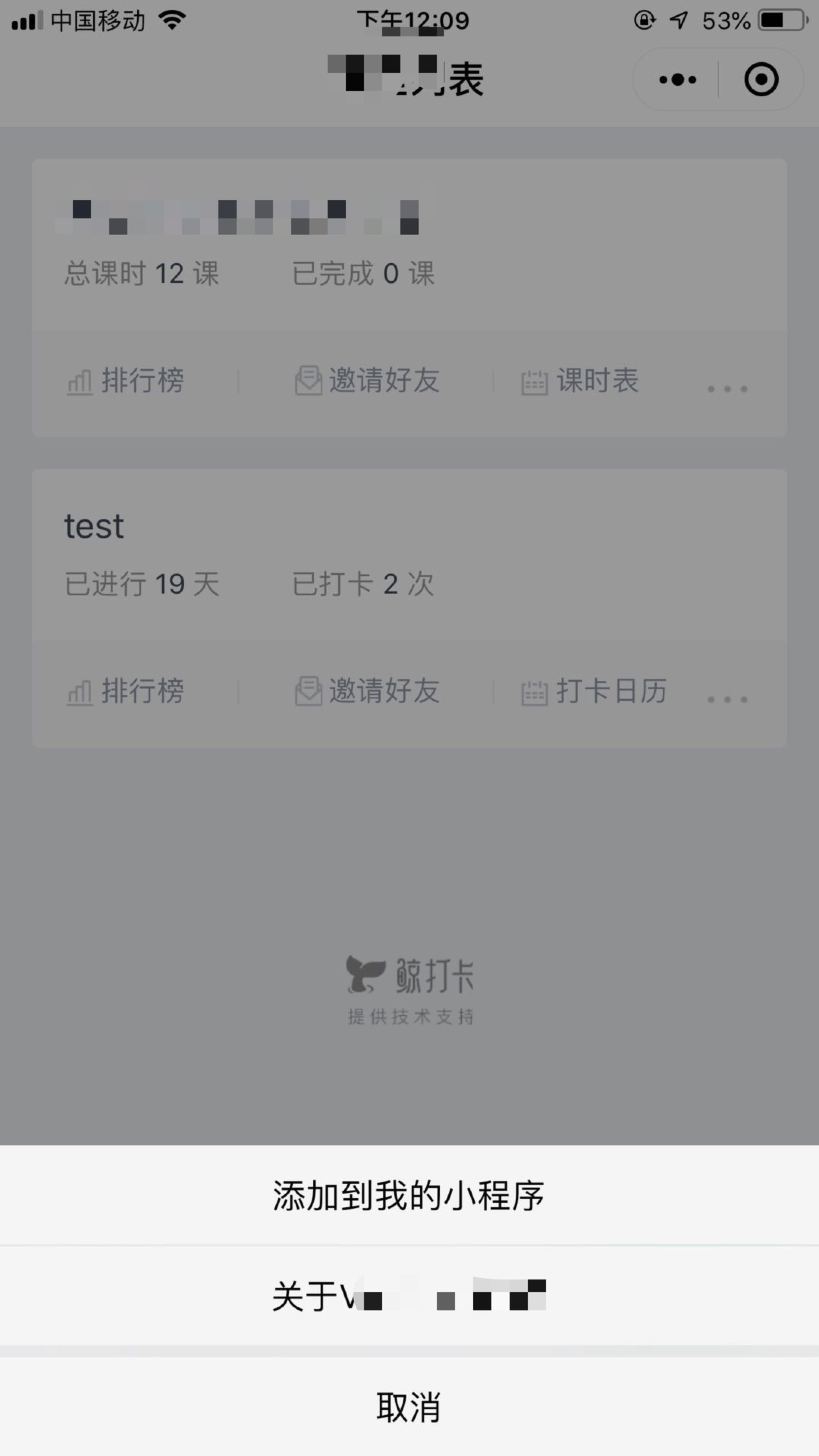Open the 关于 mini program option
This screenshot has height=1456, width=819.
tap(408, 1296)
